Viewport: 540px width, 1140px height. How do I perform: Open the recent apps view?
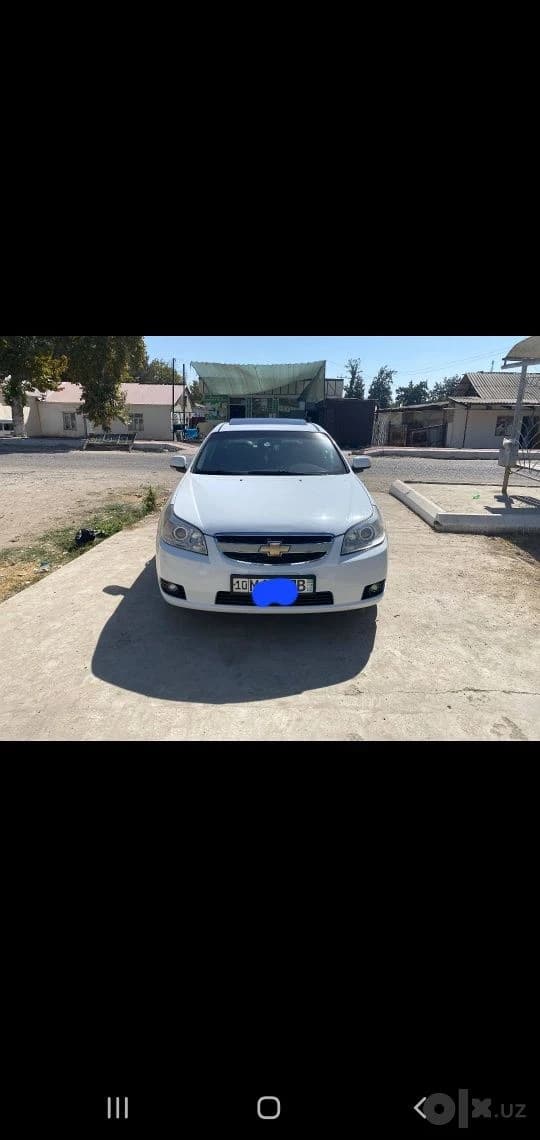(x=118, y=1107)
